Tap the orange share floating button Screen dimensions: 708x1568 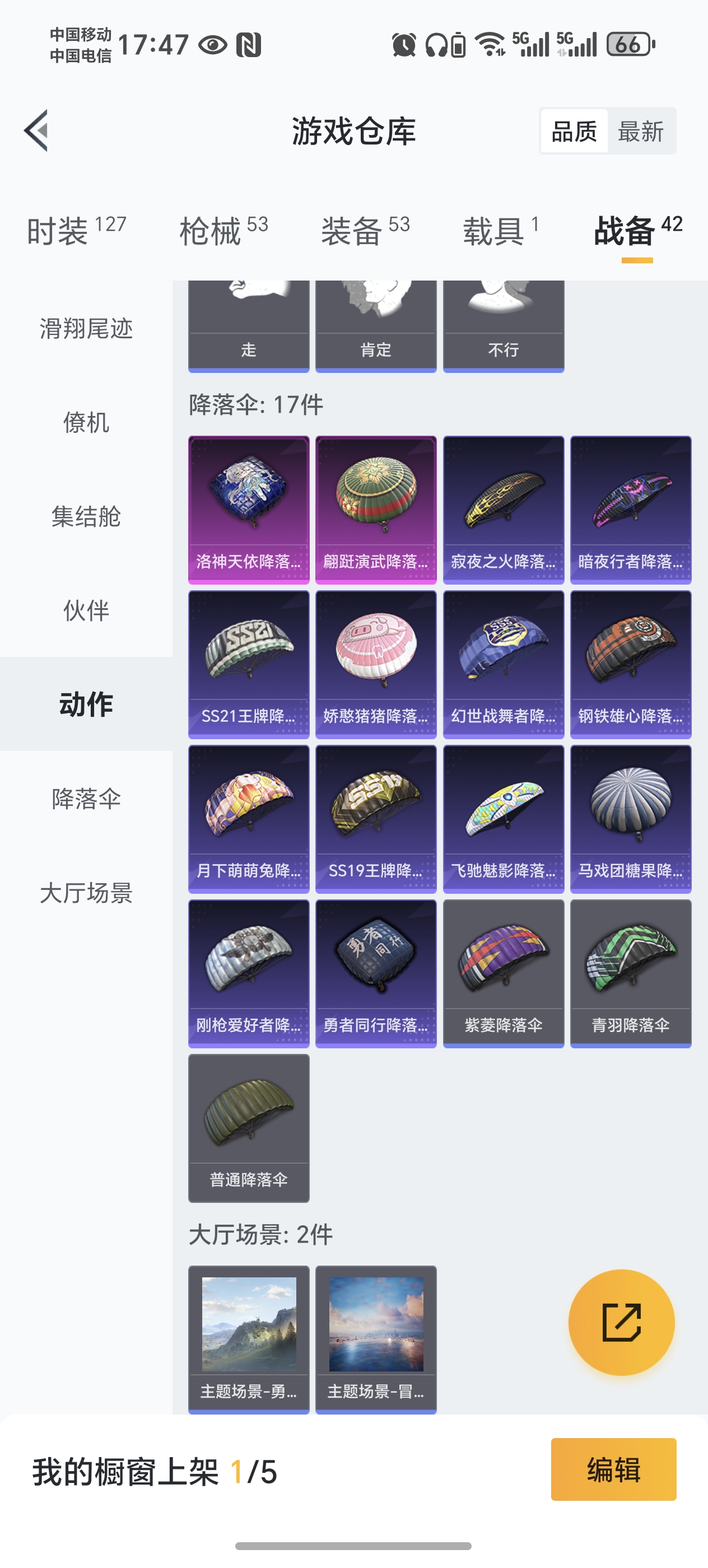point(621,1322)
